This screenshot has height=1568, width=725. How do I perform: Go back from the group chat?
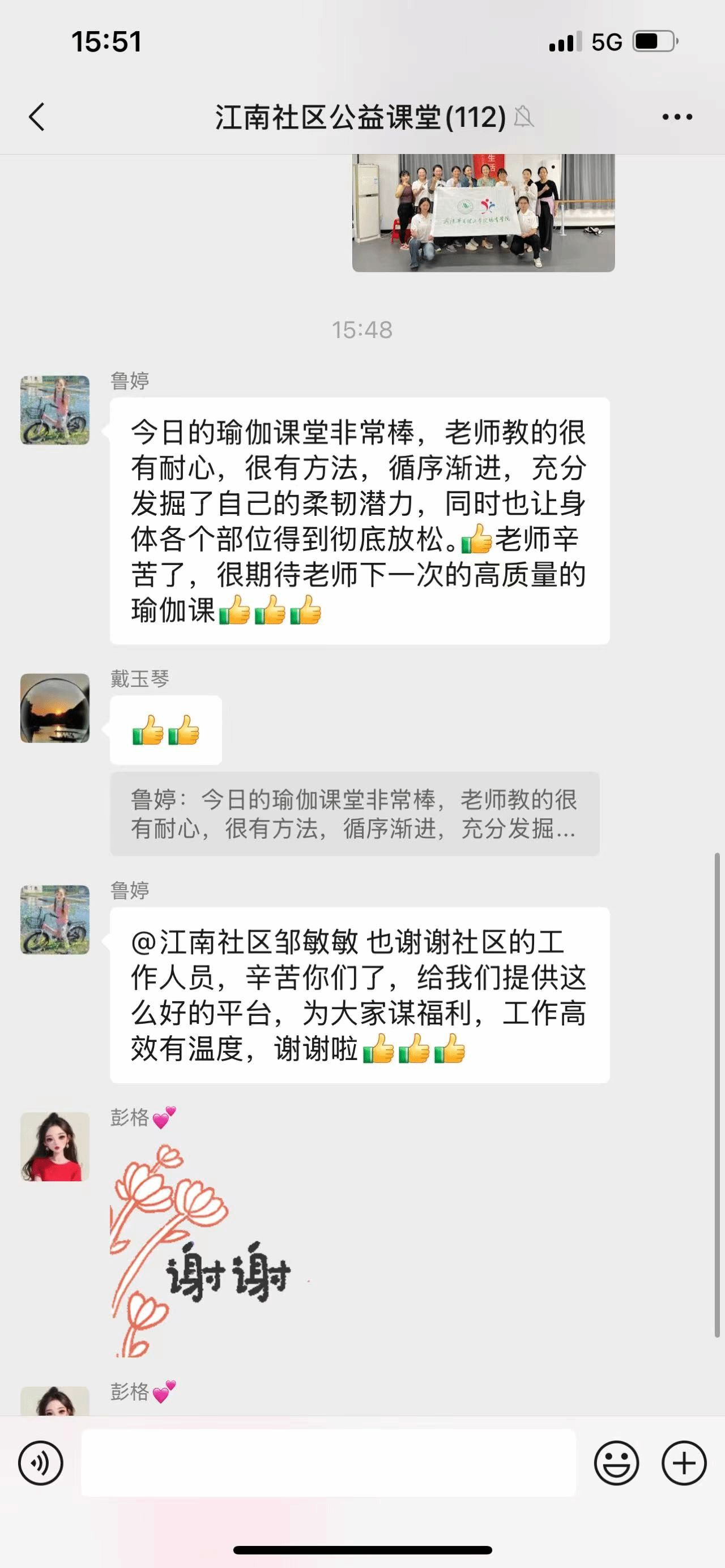[x=37, y=116]
